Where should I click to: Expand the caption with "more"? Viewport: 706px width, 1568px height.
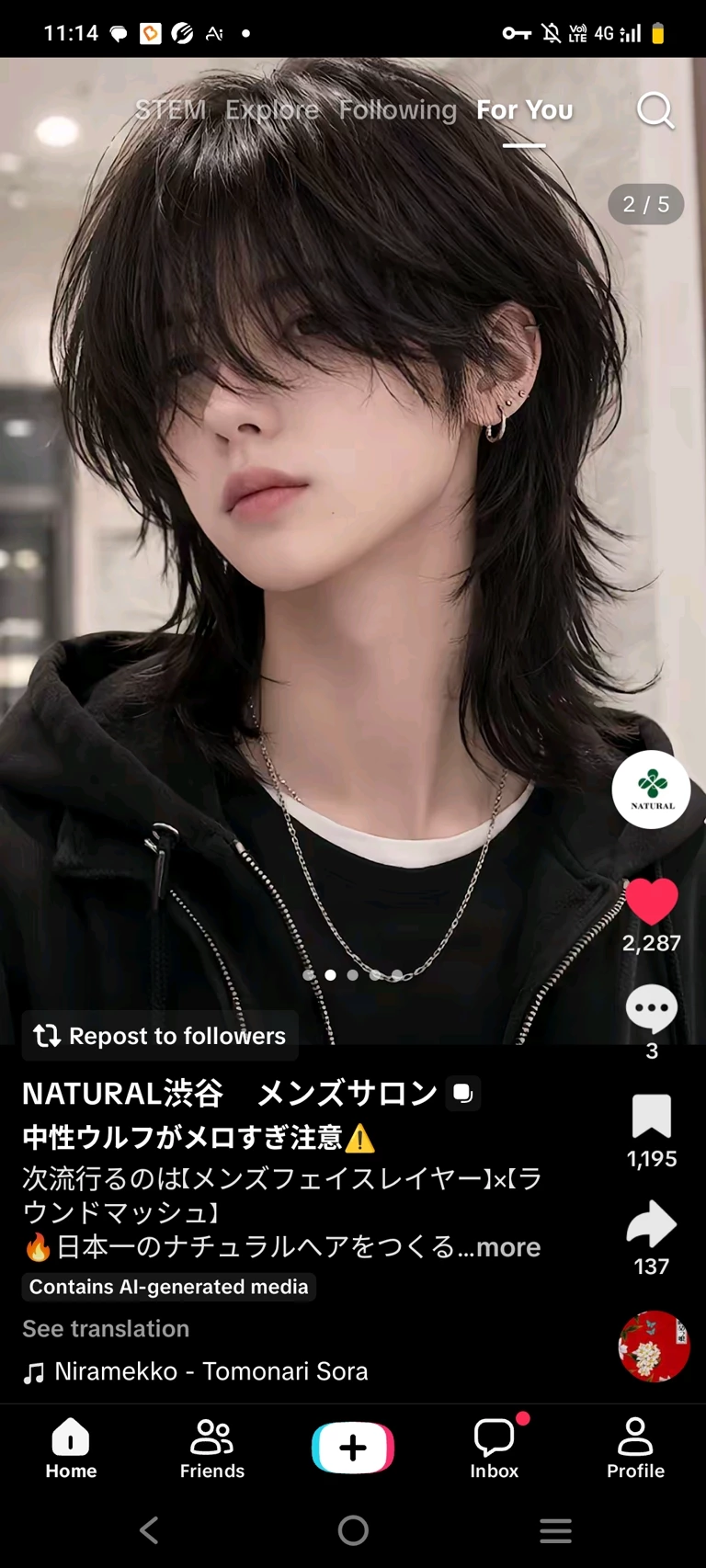(x=508, y=1247)
